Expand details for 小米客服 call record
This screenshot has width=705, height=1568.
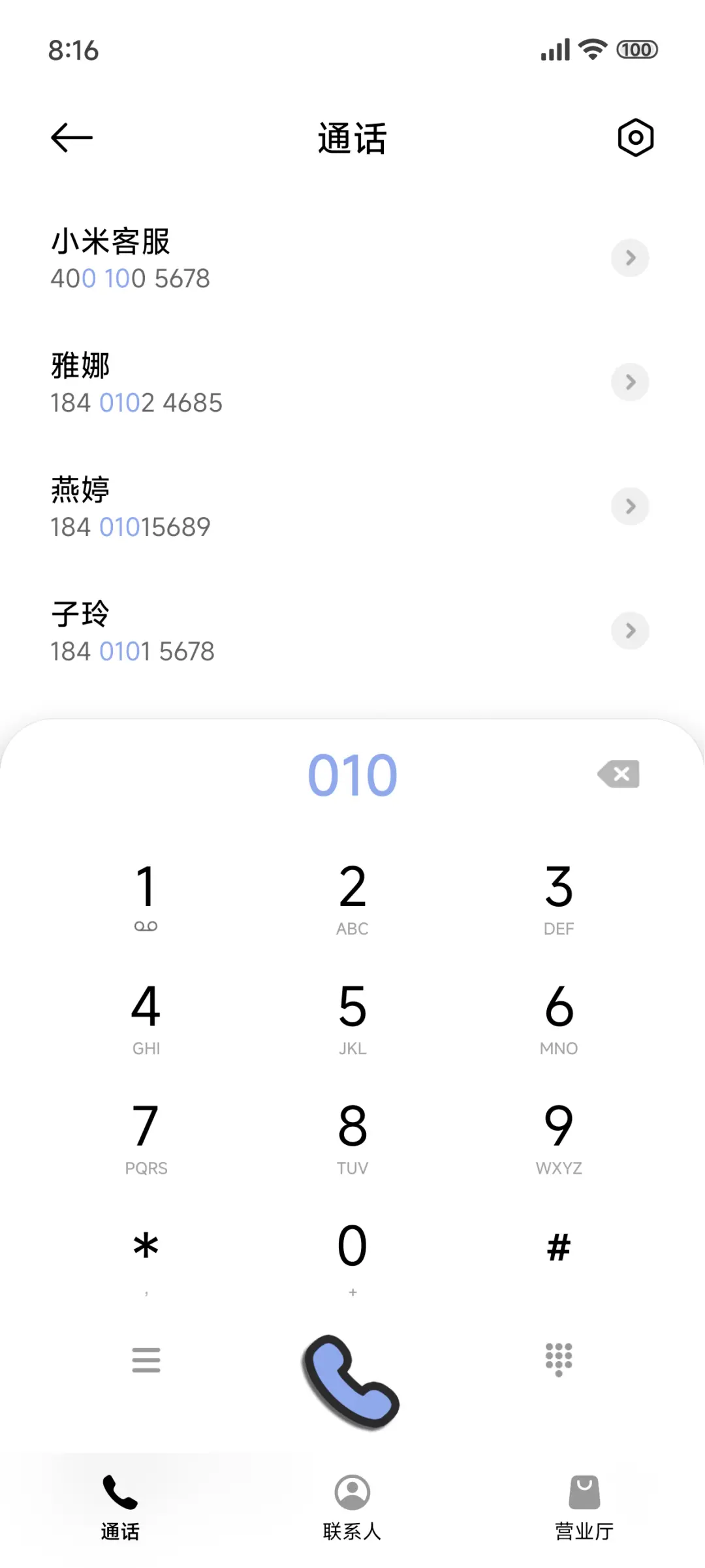[629, 258]
